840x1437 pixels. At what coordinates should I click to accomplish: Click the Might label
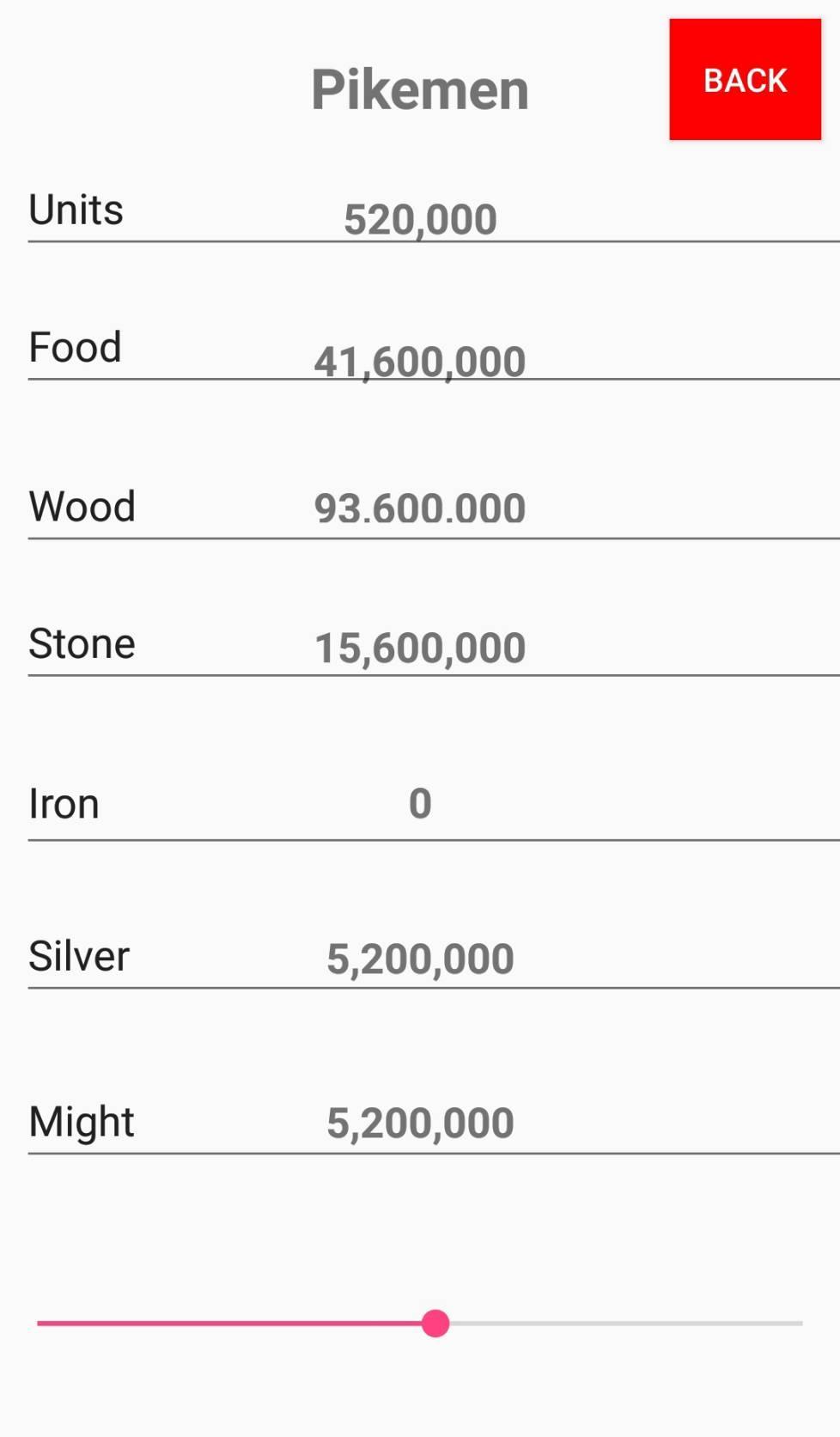click(81, 1120)
